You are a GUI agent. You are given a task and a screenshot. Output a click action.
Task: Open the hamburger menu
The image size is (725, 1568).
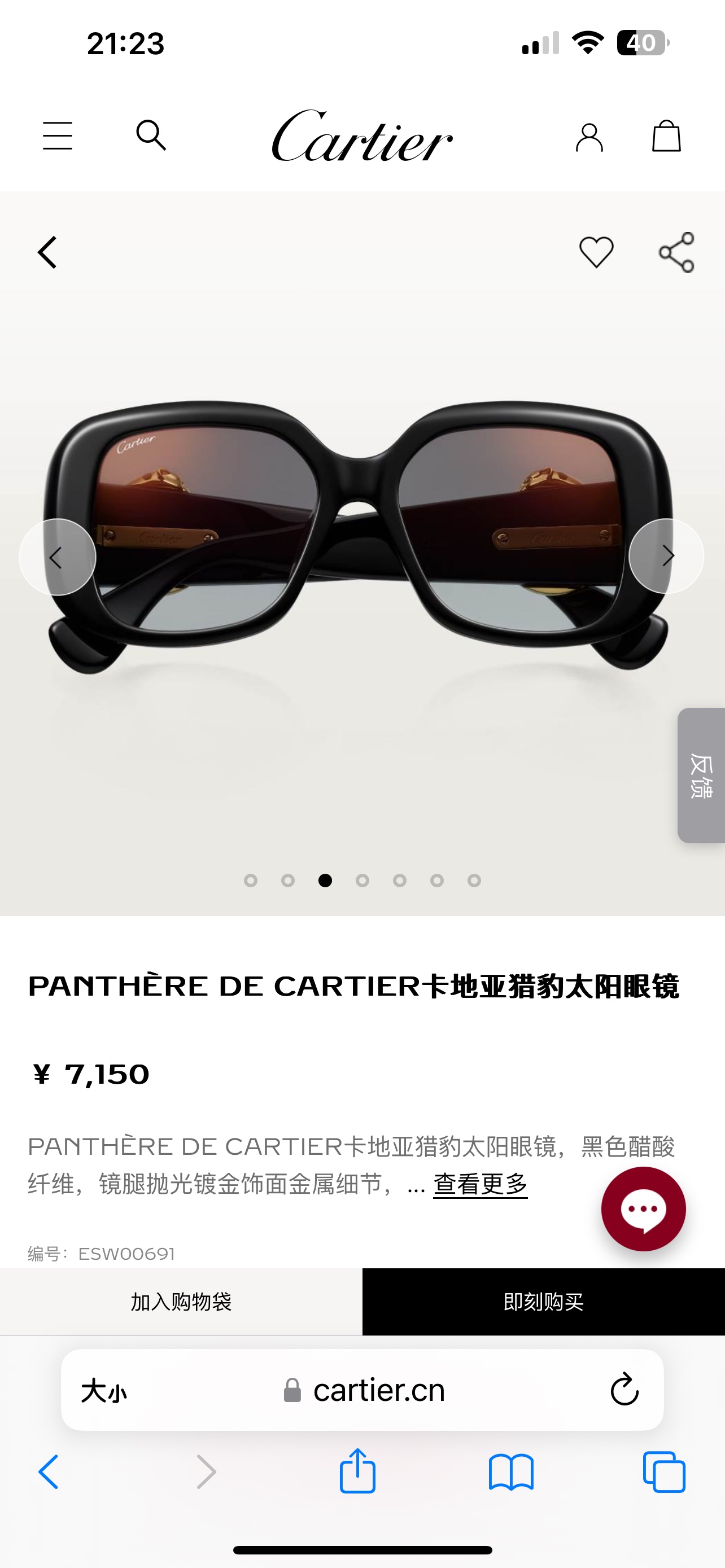[58, 135]
